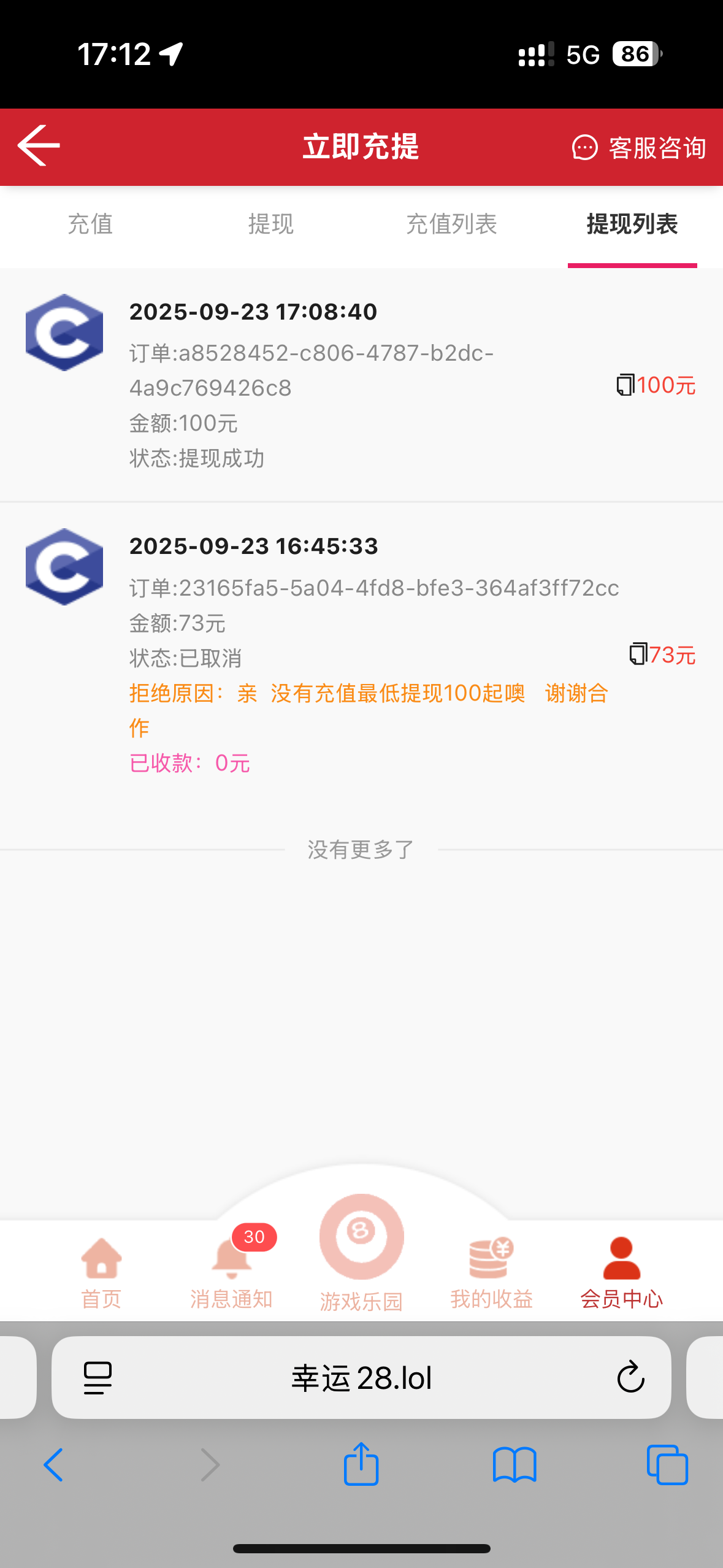The width and height of the screenshot is (723, 1568).
Task: Open browser bookmarks
Action: 515,1464
